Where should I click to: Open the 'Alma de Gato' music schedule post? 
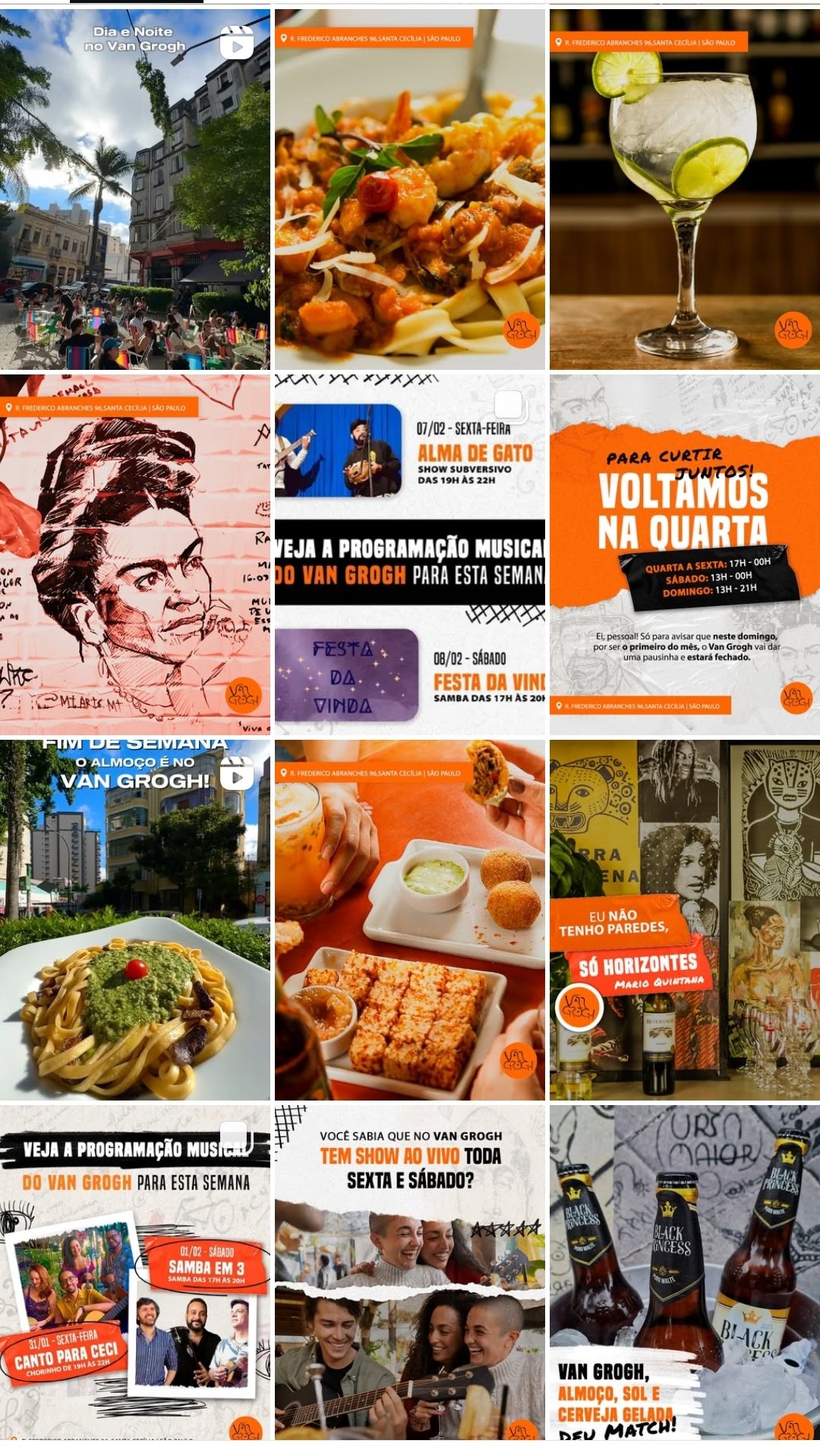click(409, 554)
